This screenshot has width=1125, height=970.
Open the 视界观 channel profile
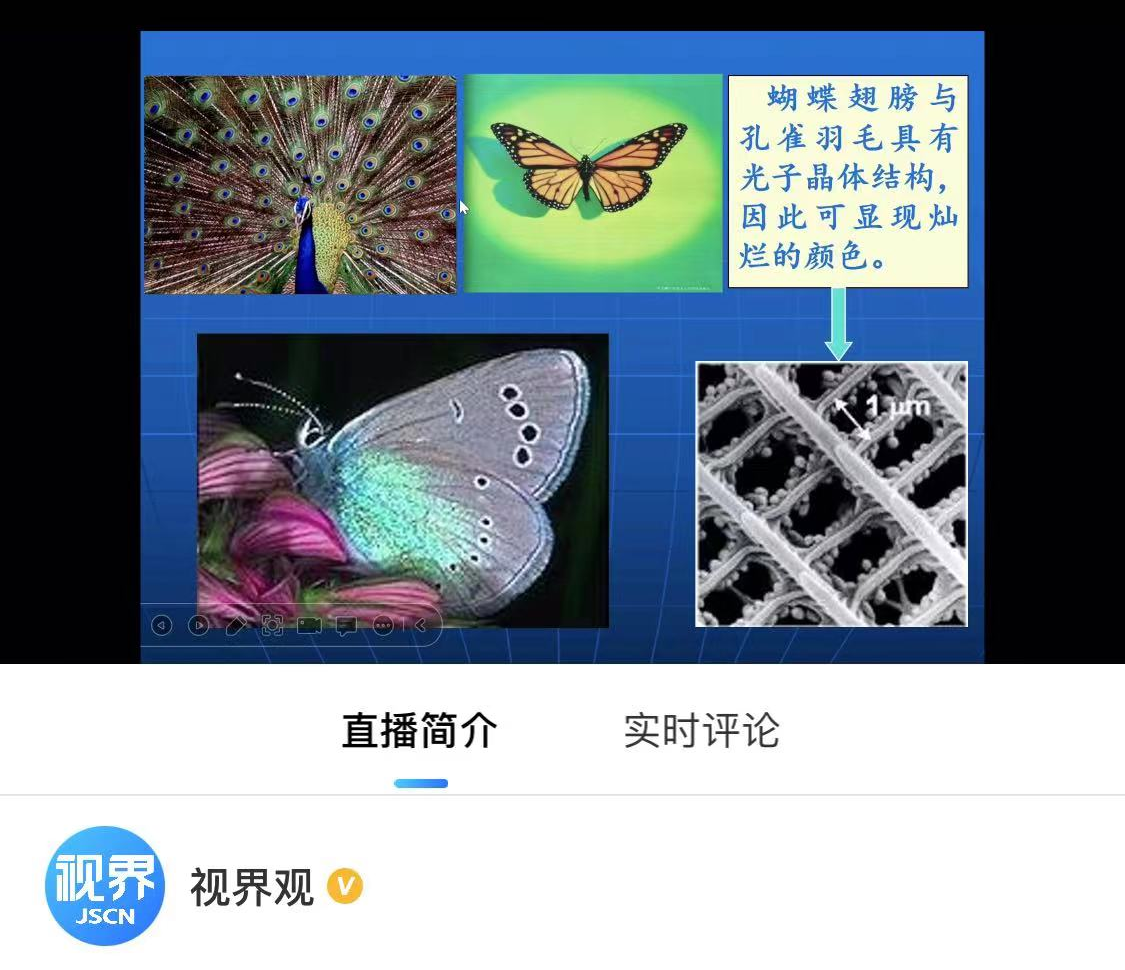pos(251,887)
